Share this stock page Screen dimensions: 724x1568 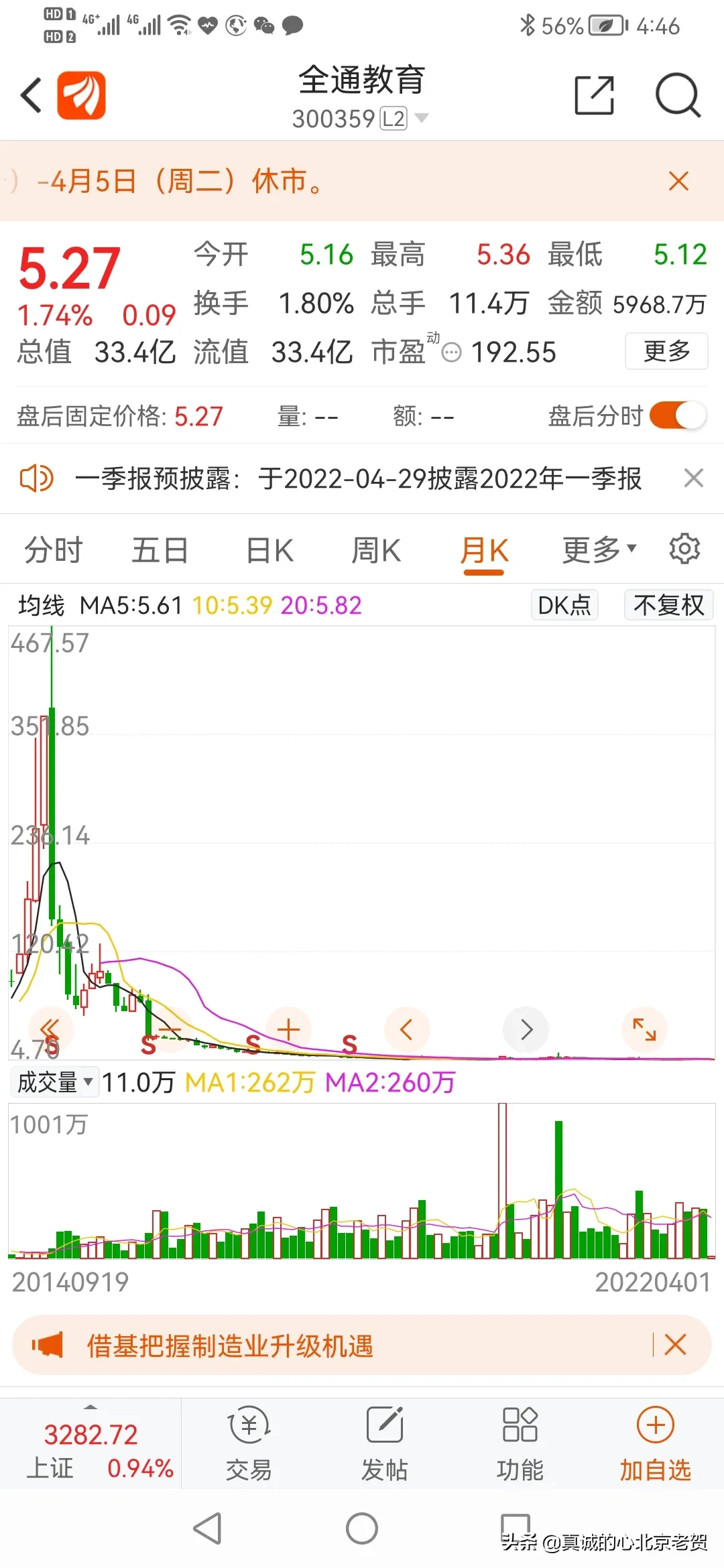(x=595, y=95)
